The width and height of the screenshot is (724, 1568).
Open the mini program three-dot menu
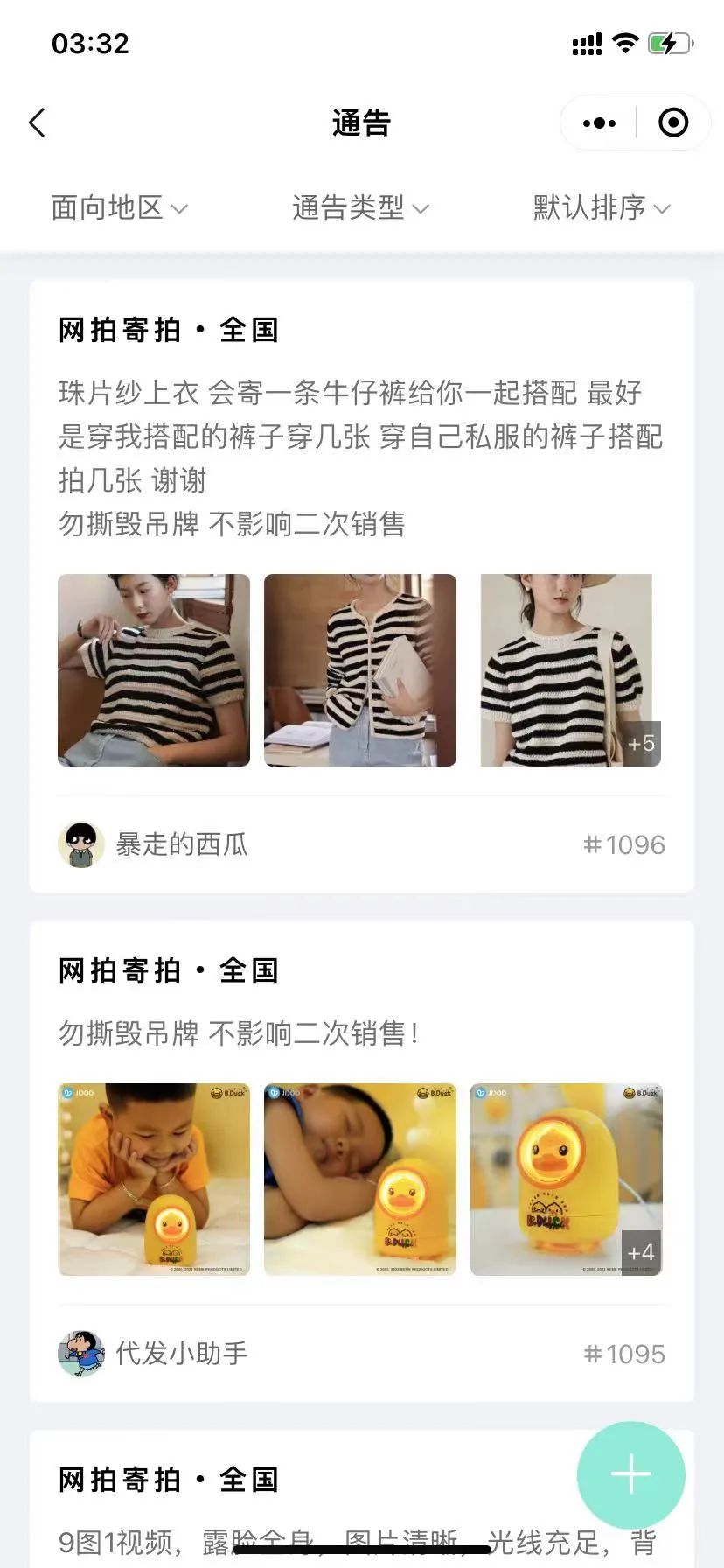(599, 123)
